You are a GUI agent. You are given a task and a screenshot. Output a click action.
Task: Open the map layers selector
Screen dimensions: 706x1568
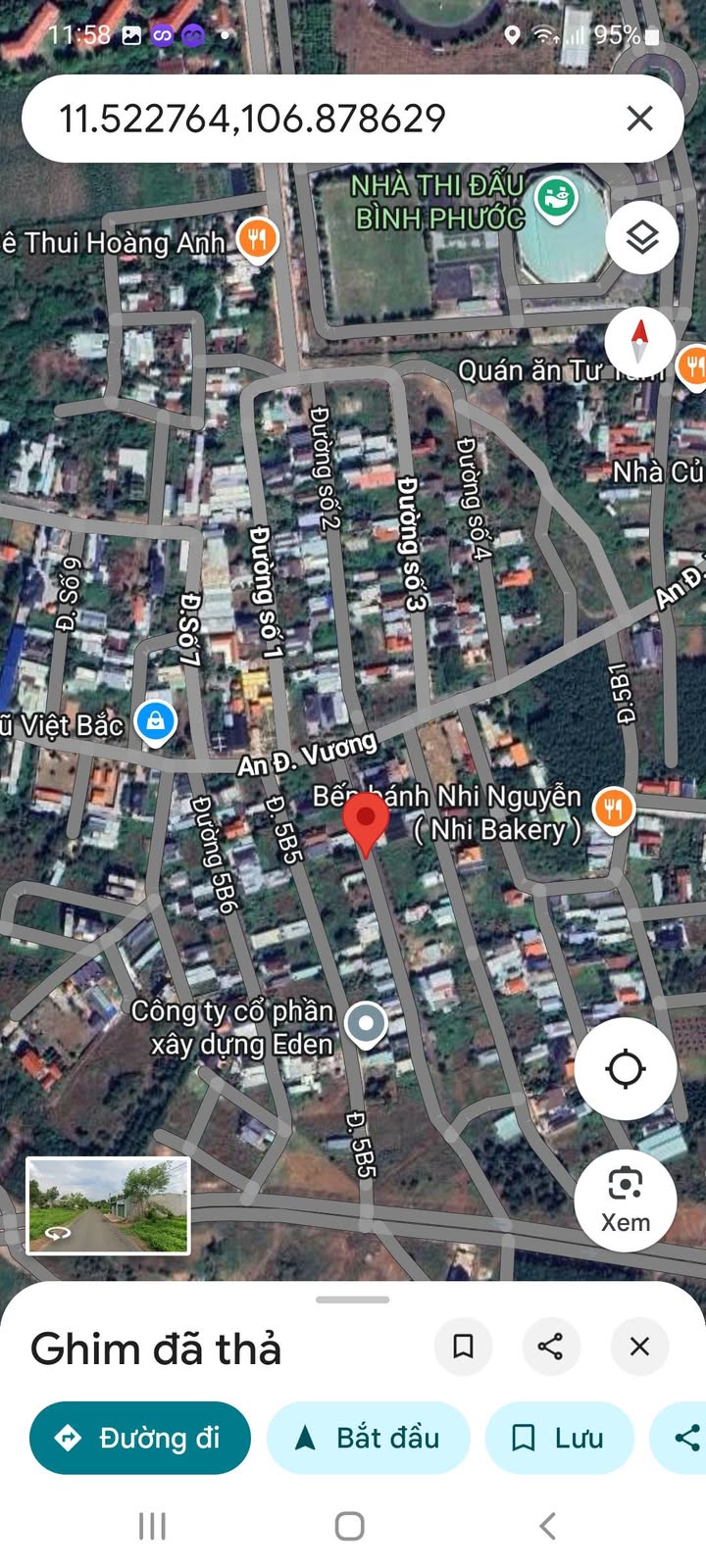coord(641,237)
